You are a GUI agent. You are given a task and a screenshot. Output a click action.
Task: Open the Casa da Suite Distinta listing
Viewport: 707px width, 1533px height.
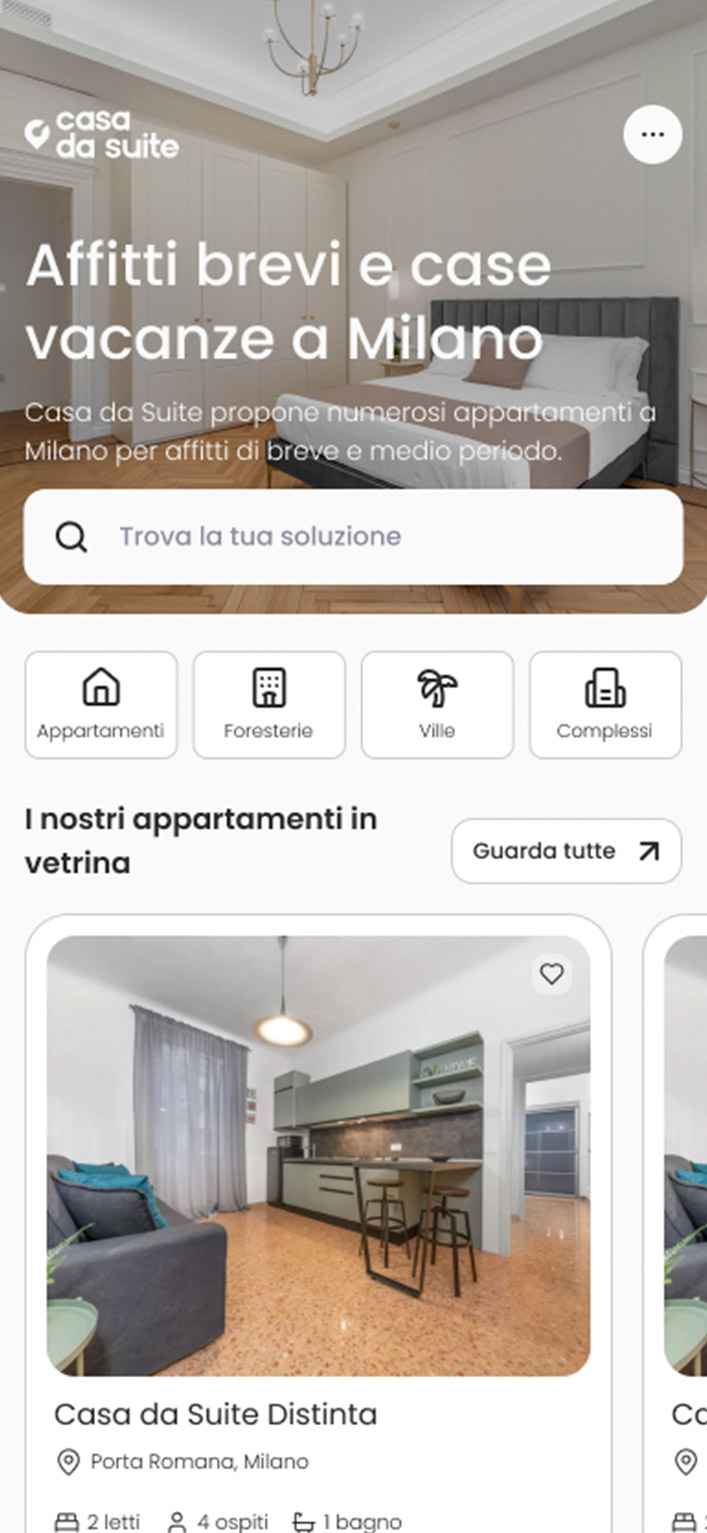[x=216, y=1414]
